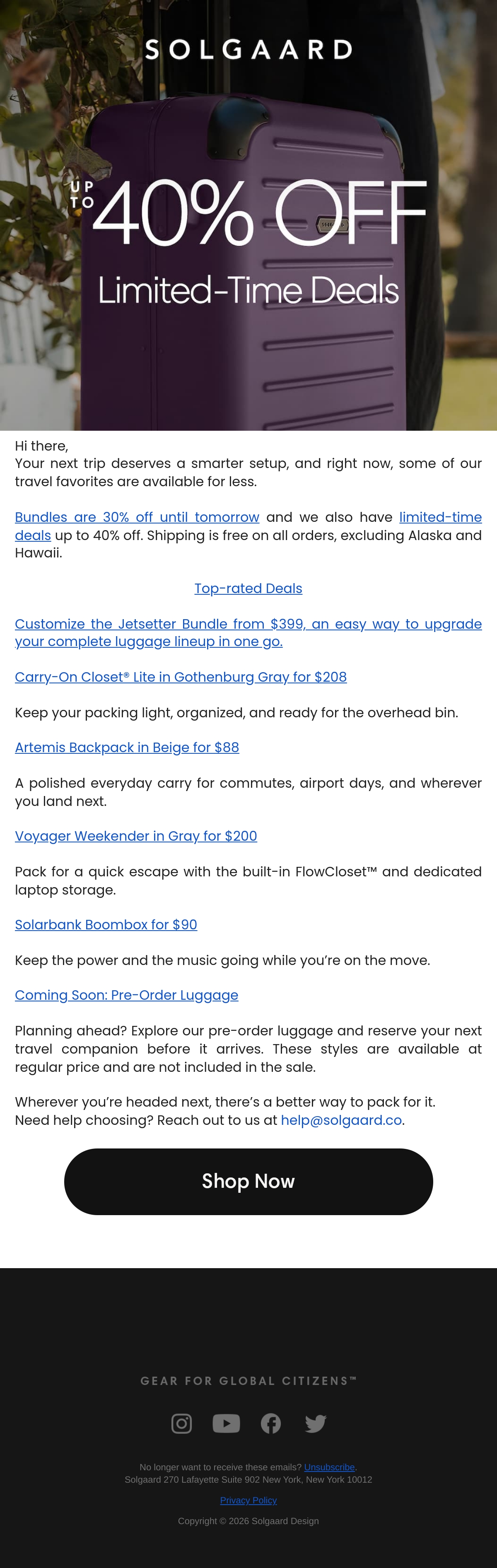Email help@solgaard.co for assistance

point(341,1120)
